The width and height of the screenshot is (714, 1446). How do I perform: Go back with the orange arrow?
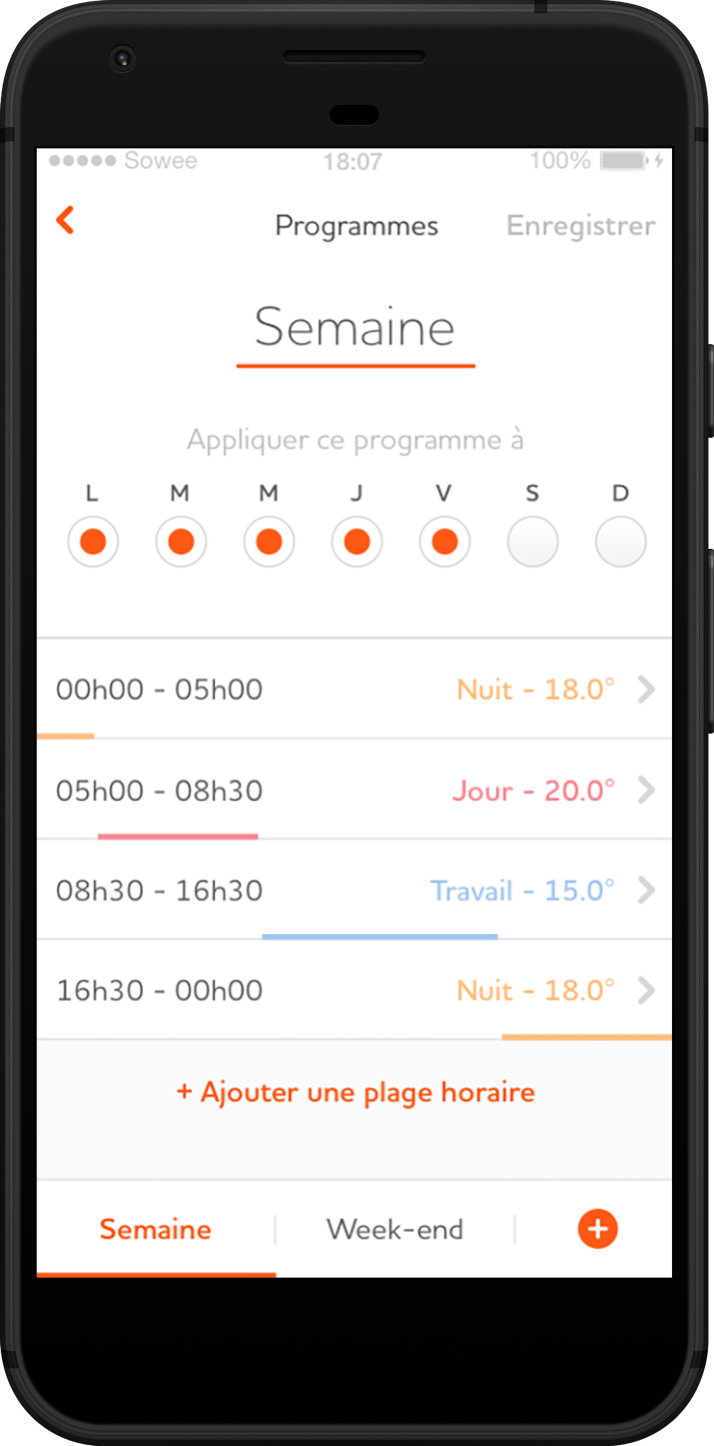(65, 221)
